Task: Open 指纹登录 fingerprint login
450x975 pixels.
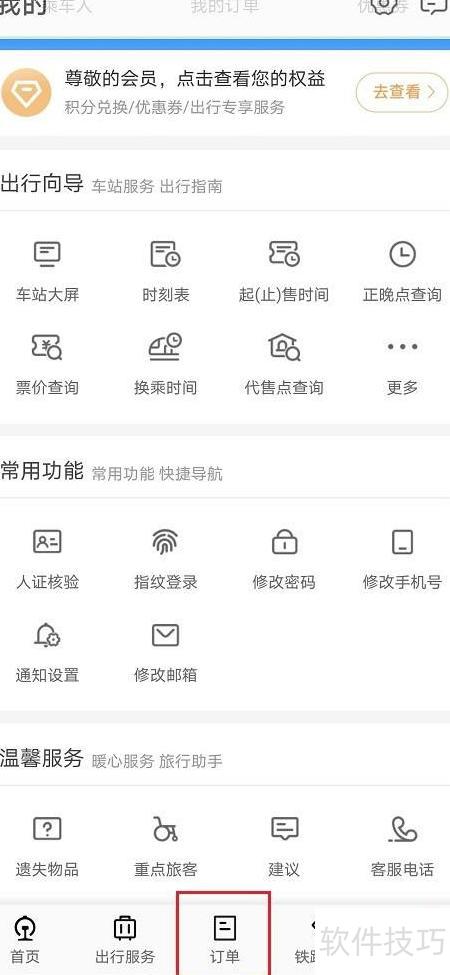Action: [165, 560]
